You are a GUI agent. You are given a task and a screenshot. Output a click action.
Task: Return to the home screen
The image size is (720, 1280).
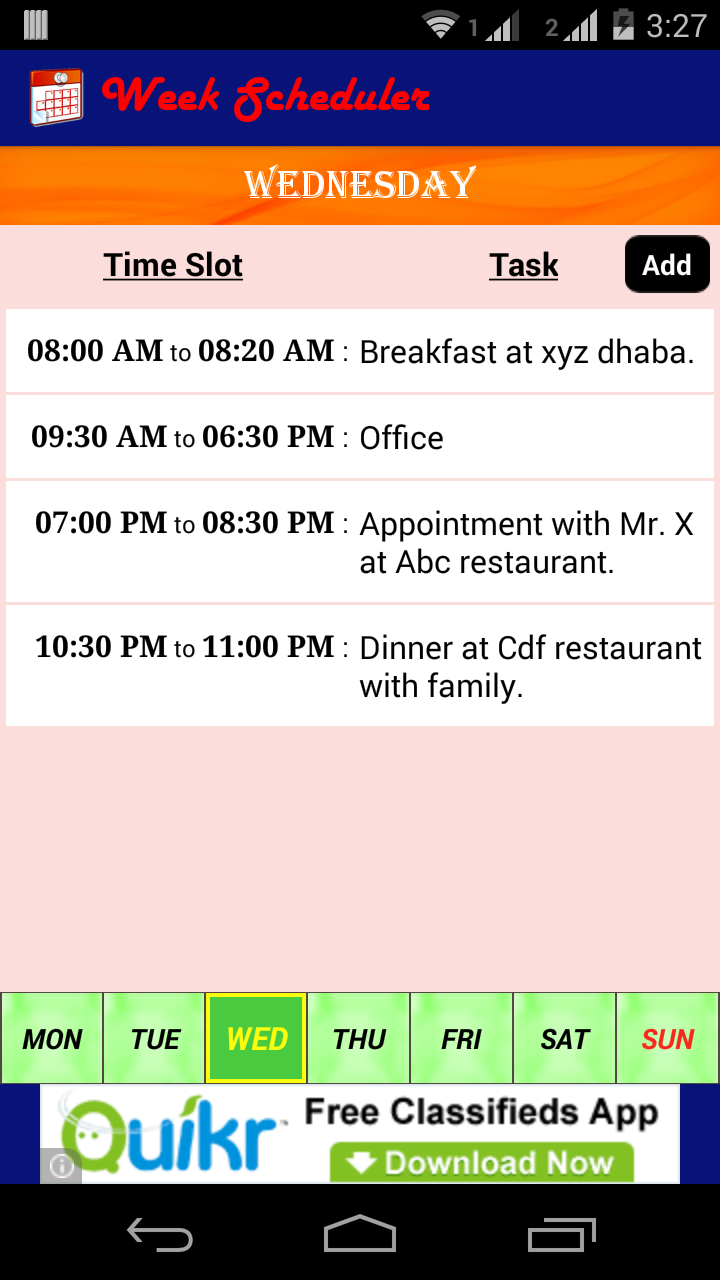(x=360, y=1233)
